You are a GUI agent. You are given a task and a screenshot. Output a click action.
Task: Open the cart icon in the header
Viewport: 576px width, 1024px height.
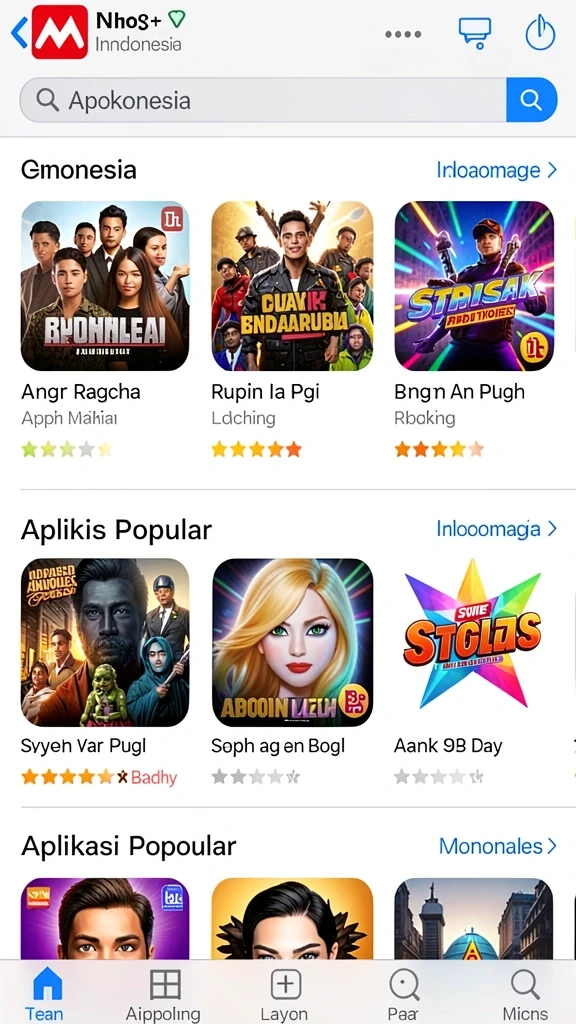[474, 33]
